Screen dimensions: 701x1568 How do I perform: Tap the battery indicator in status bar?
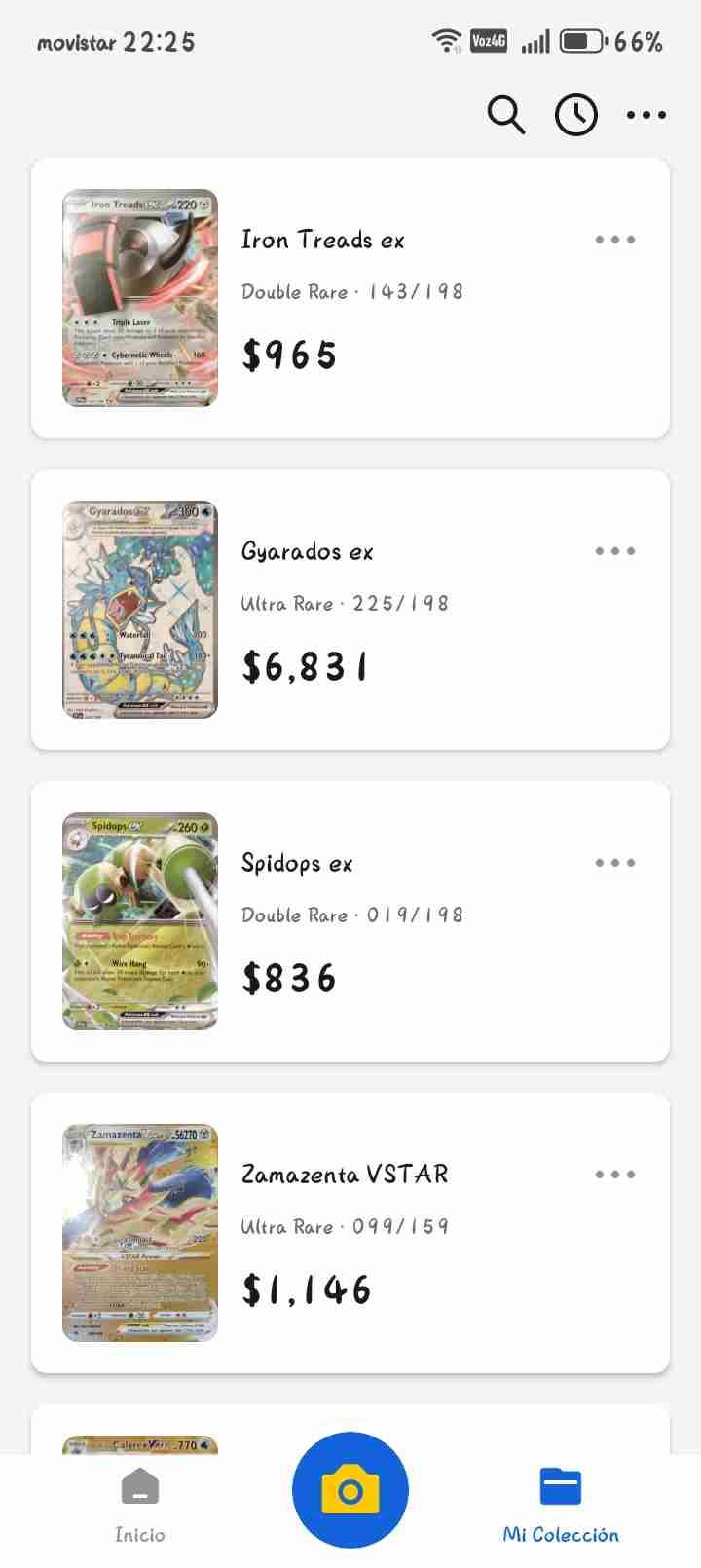[x=582, y=40]
